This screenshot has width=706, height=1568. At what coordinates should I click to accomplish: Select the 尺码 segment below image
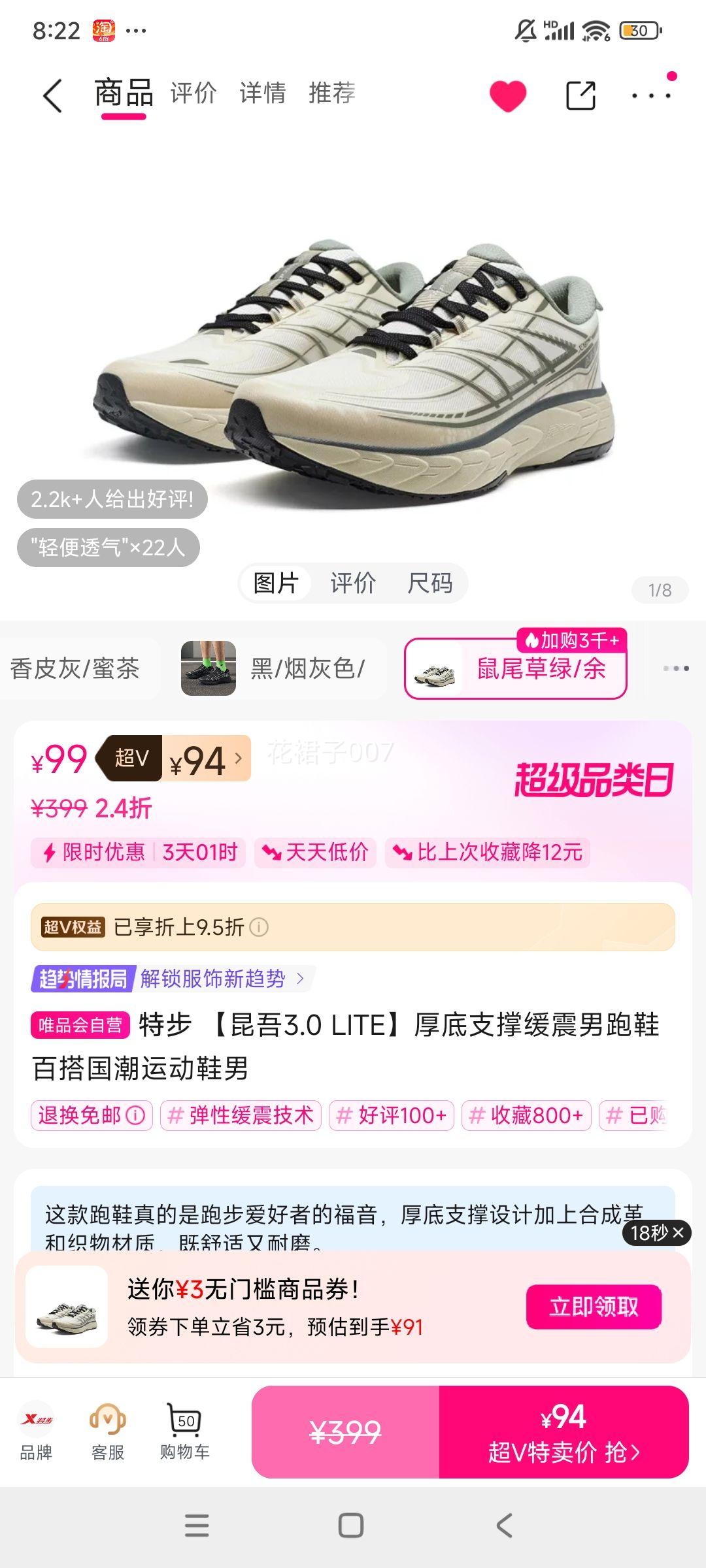[x=429, y=583]
